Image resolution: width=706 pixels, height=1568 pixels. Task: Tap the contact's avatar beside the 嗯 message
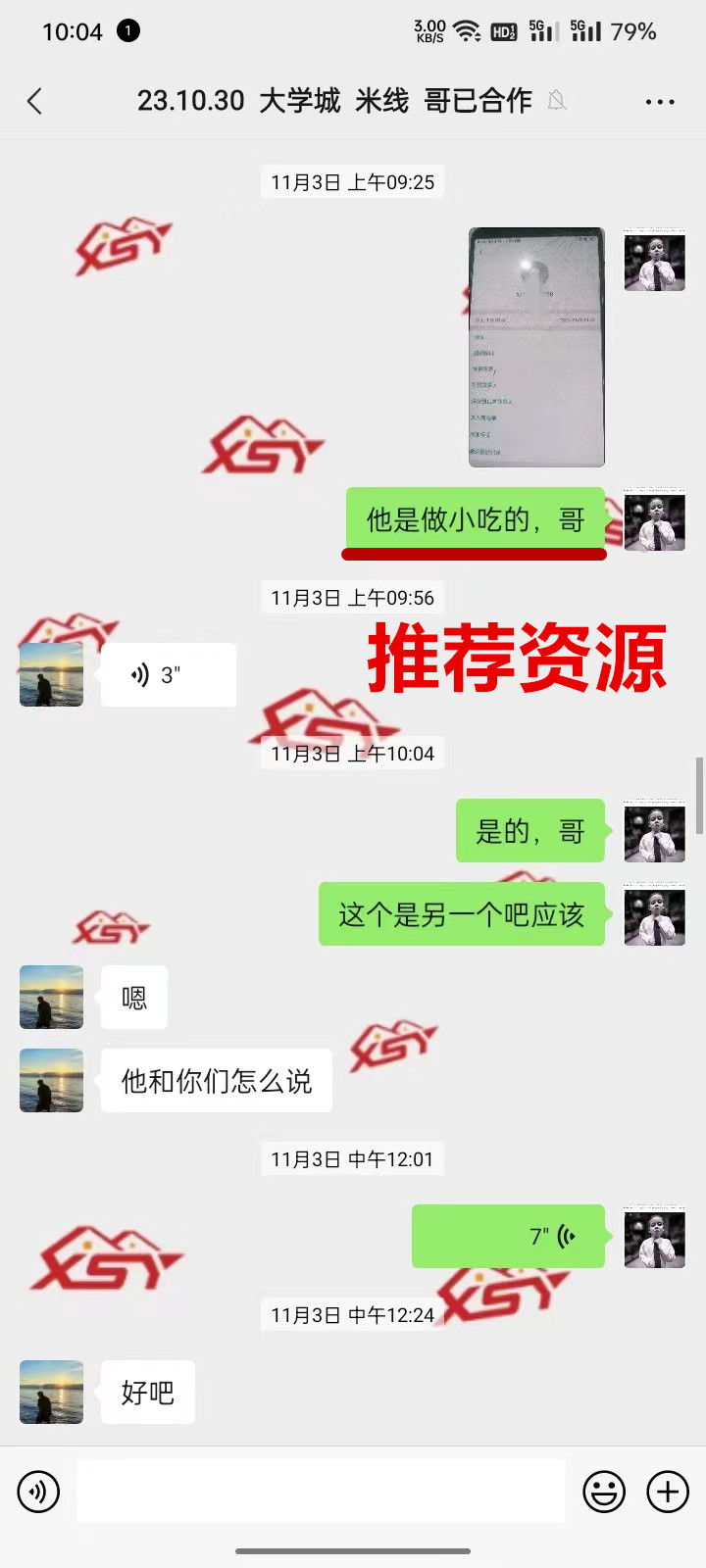(x=51, y=998)
